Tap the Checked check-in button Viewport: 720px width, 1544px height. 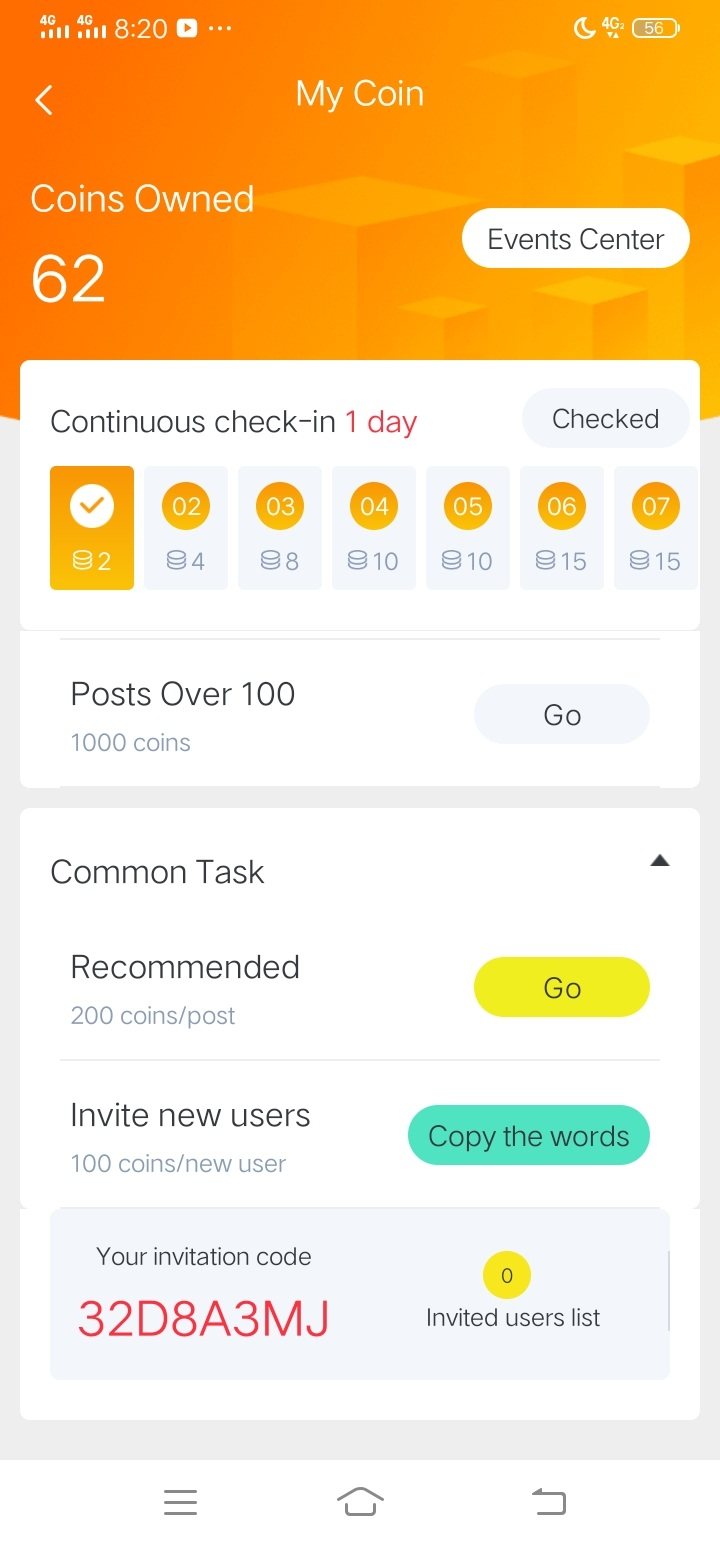tap(605, 419)
